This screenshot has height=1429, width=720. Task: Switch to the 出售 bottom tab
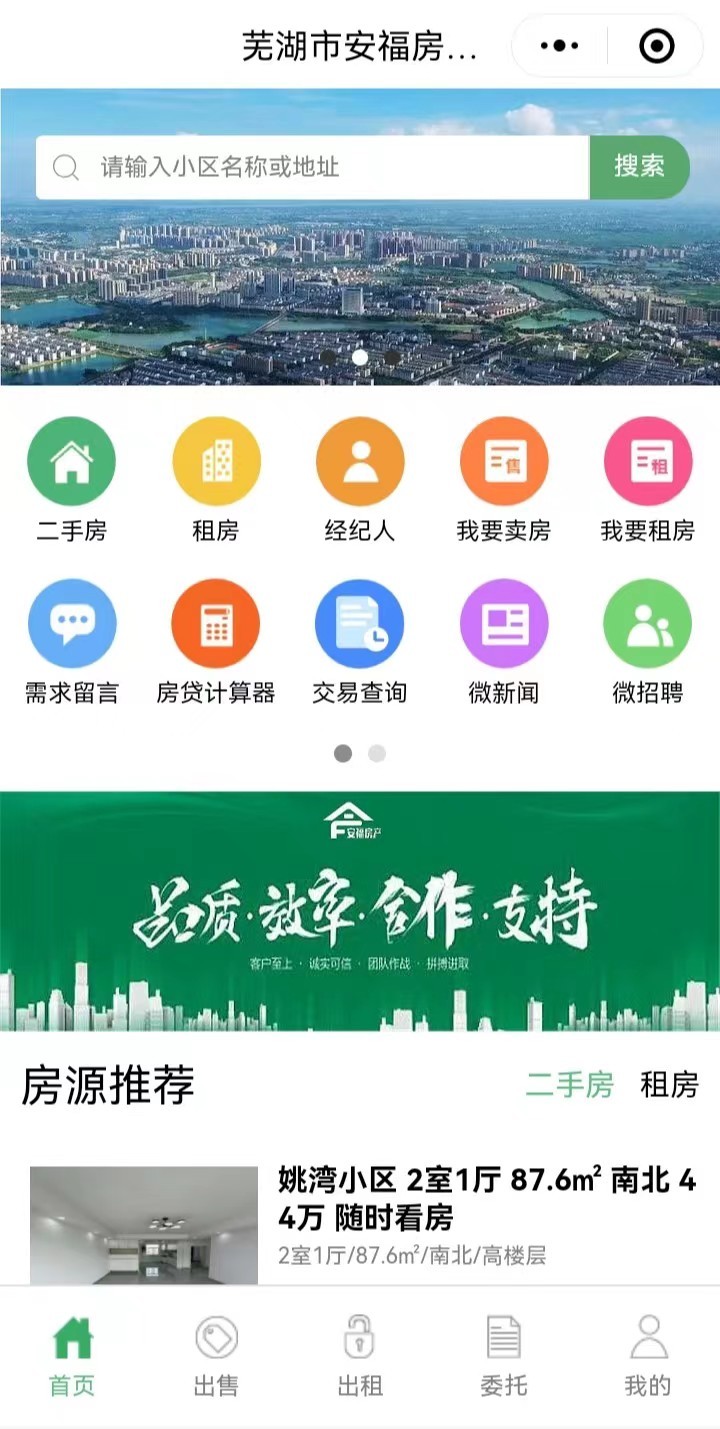tap(216, 1357)
